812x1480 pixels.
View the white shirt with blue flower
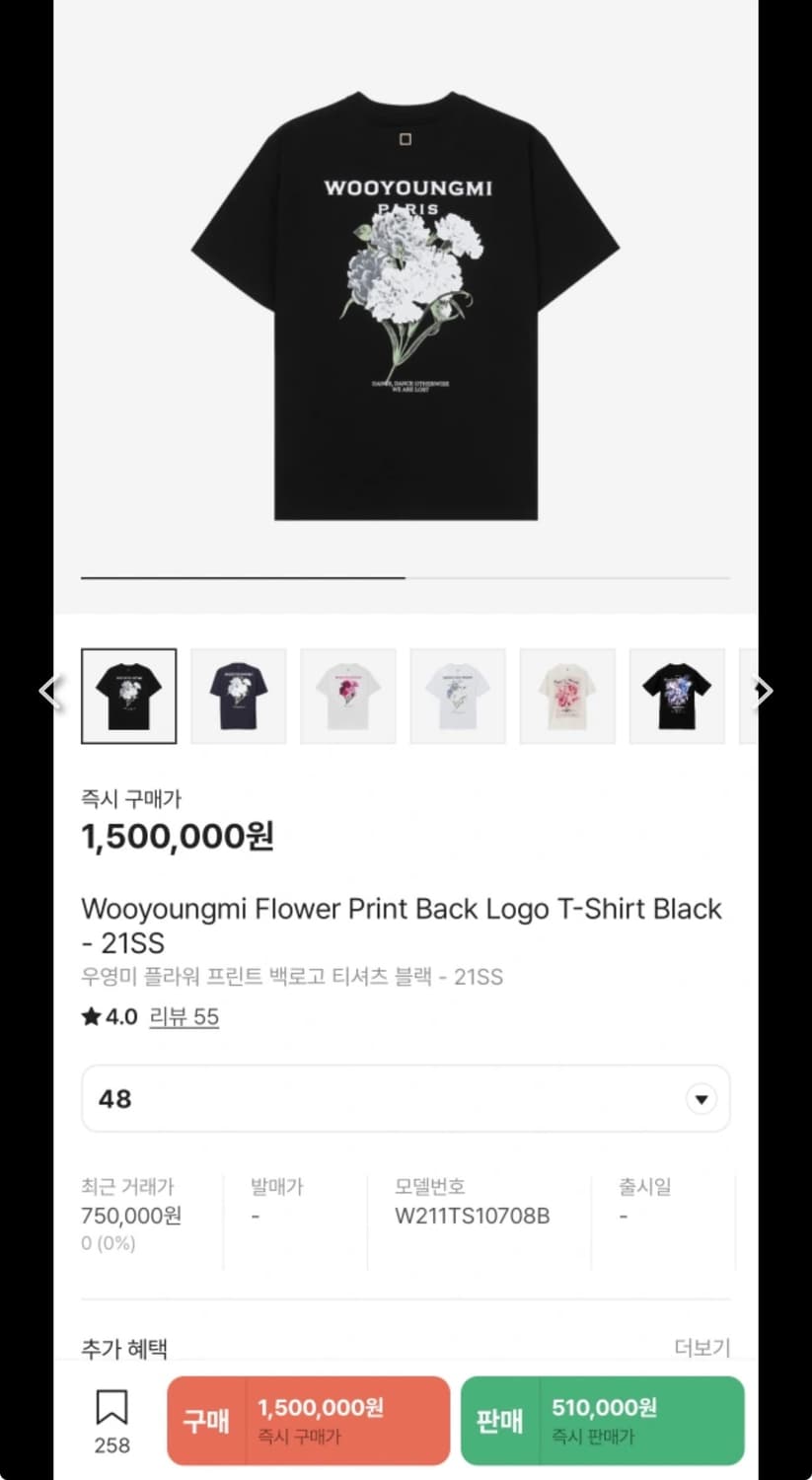tap(458, 696)
